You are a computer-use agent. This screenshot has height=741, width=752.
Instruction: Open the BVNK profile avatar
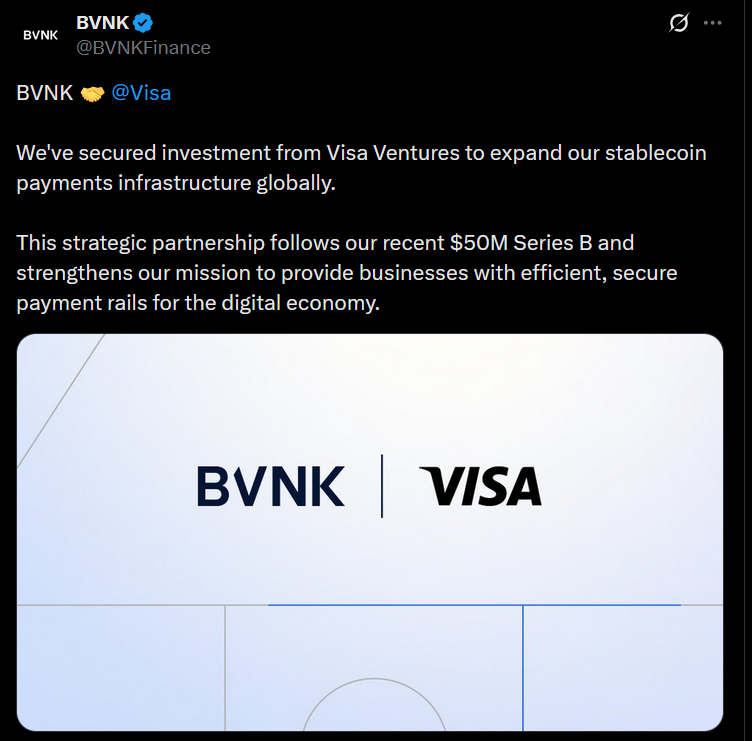[40, 35]
